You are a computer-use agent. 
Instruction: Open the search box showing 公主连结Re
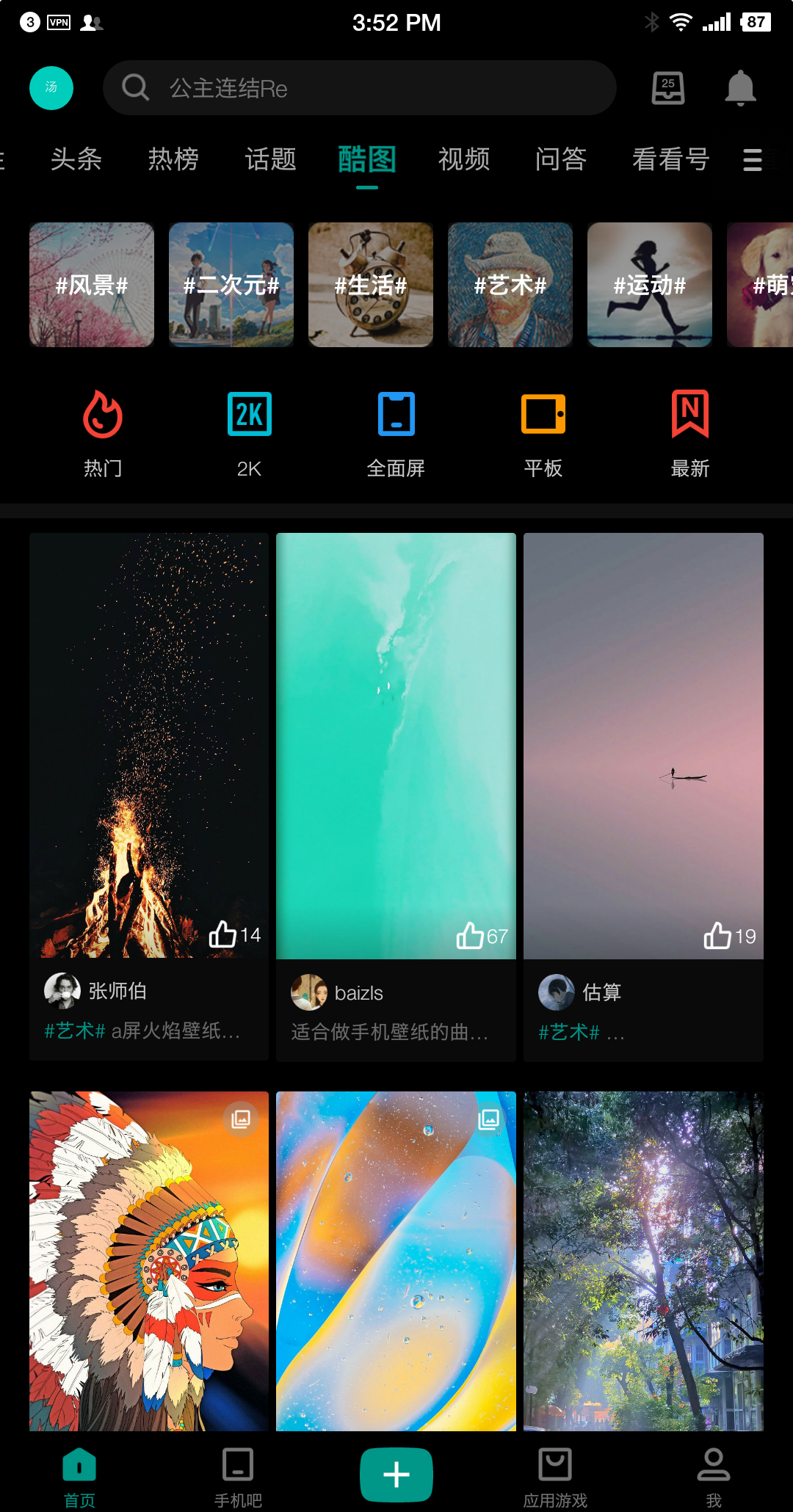coord(360,88)
